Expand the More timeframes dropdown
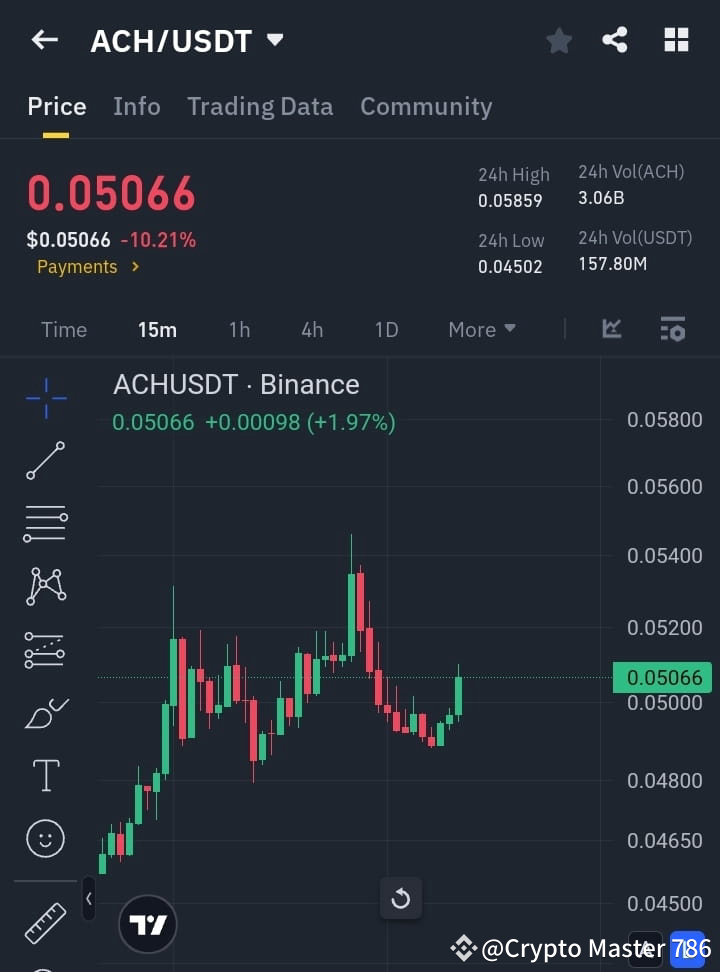Viewport: 720px width, 972px height. (481, 329)
